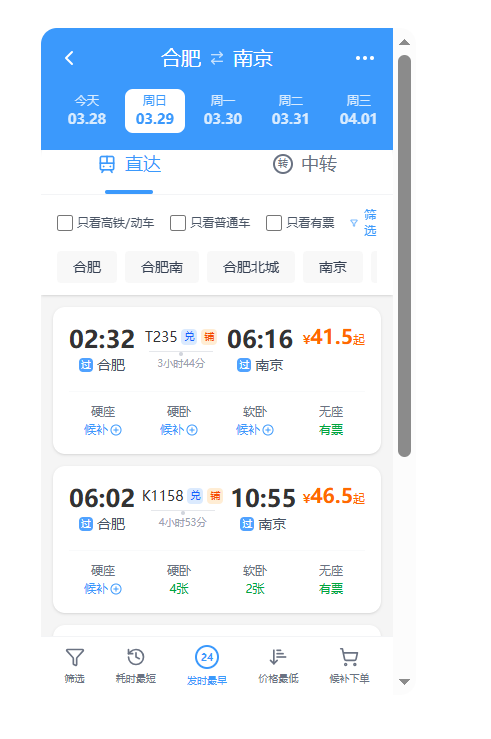Select today's date 03.28
The width and height of the screenshot is (491, 739).
click(x=87, y=110)
